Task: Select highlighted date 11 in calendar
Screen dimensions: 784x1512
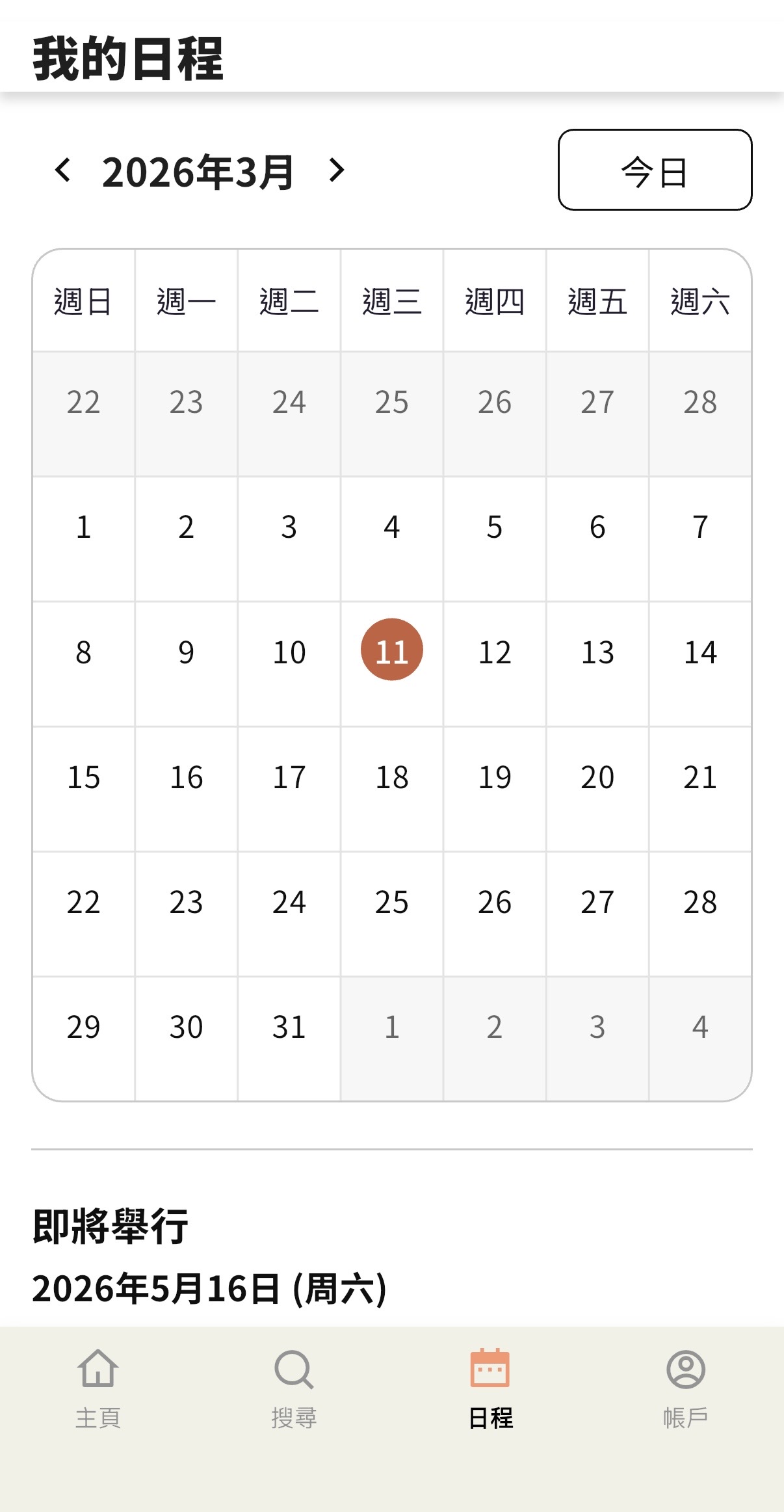Action: [x=392, y=650]
